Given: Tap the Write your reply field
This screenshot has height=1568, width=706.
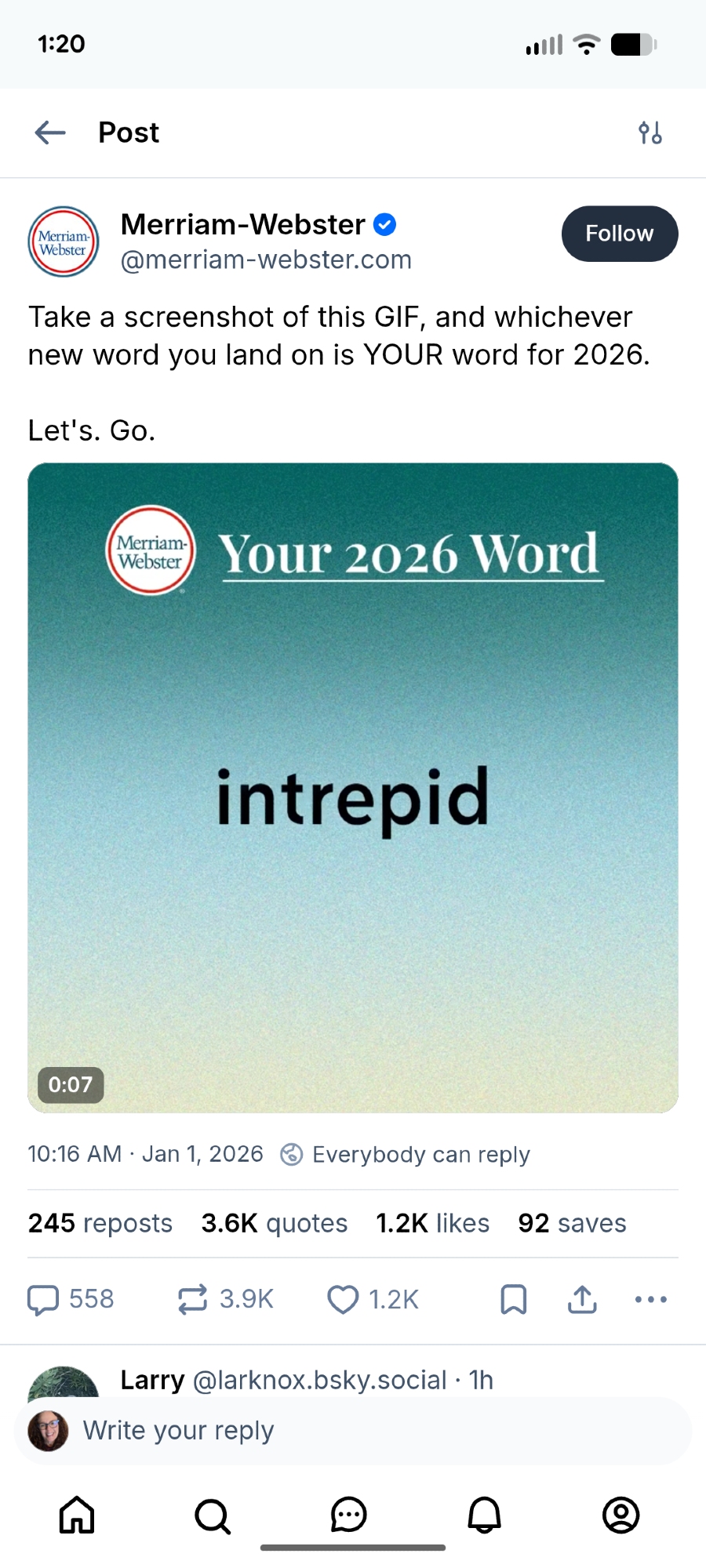Looking at the screenshot, I should 353,1431.
